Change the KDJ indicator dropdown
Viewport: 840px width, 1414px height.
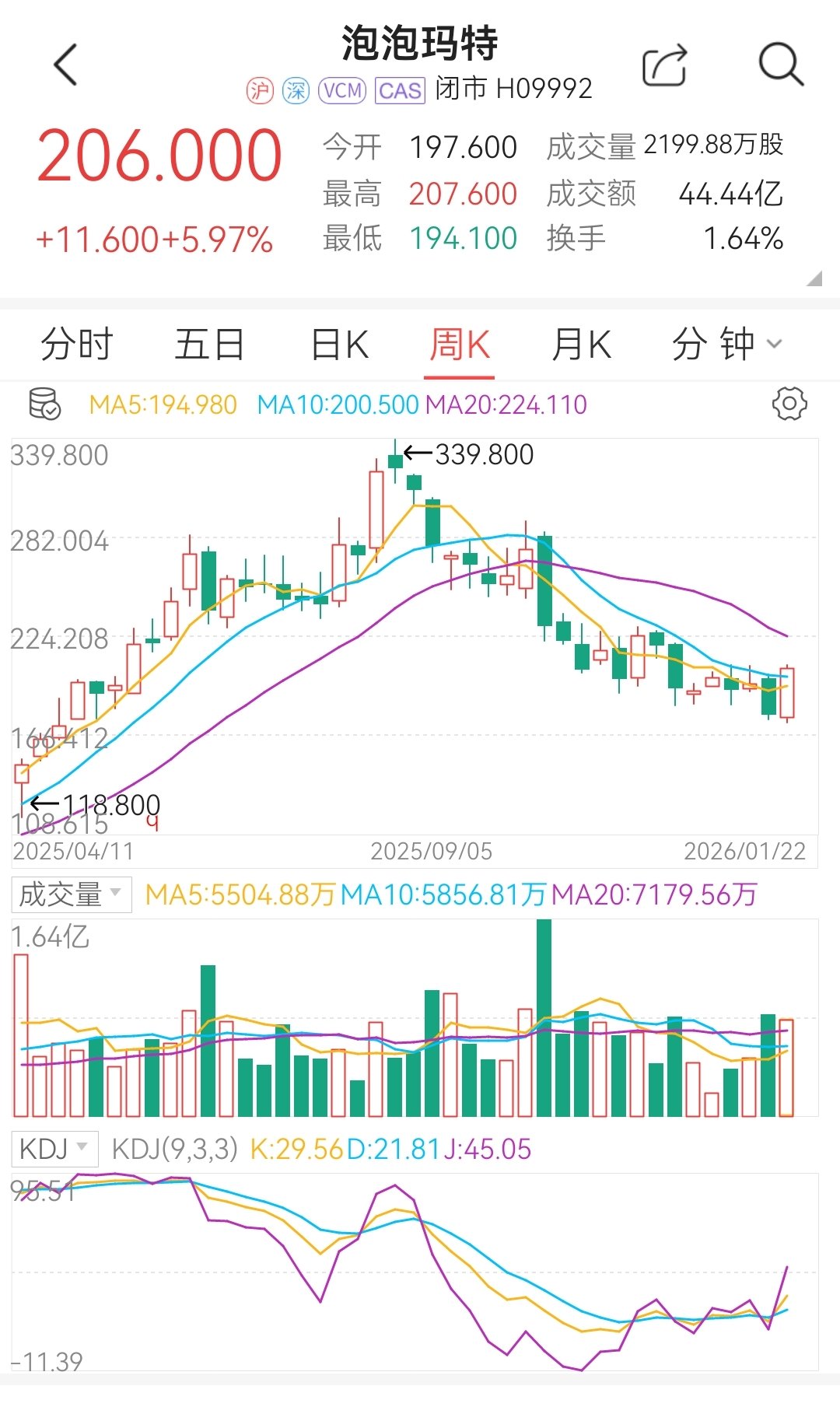click(x=54, y=1148)
